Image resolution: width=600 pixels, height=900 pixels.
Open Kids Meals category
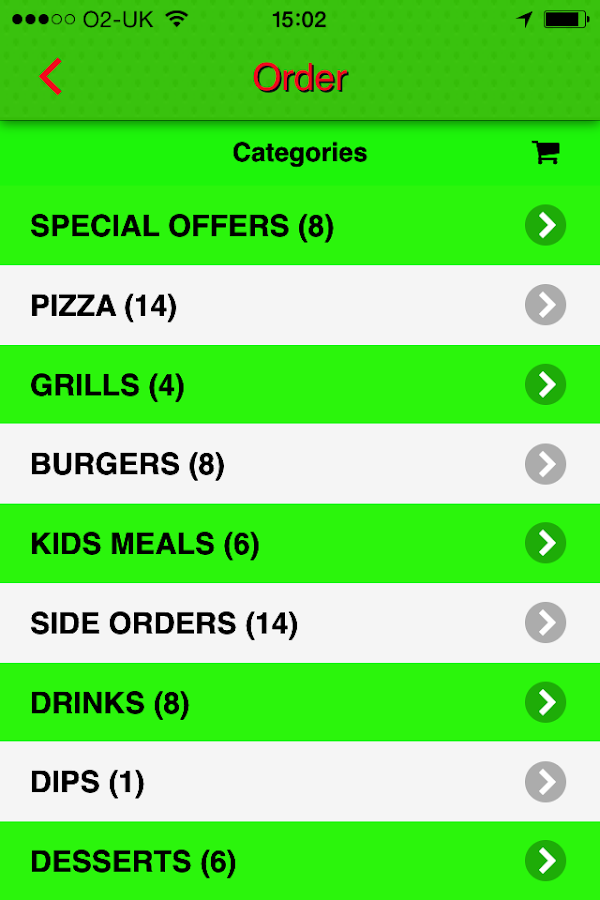pos(300,544)
